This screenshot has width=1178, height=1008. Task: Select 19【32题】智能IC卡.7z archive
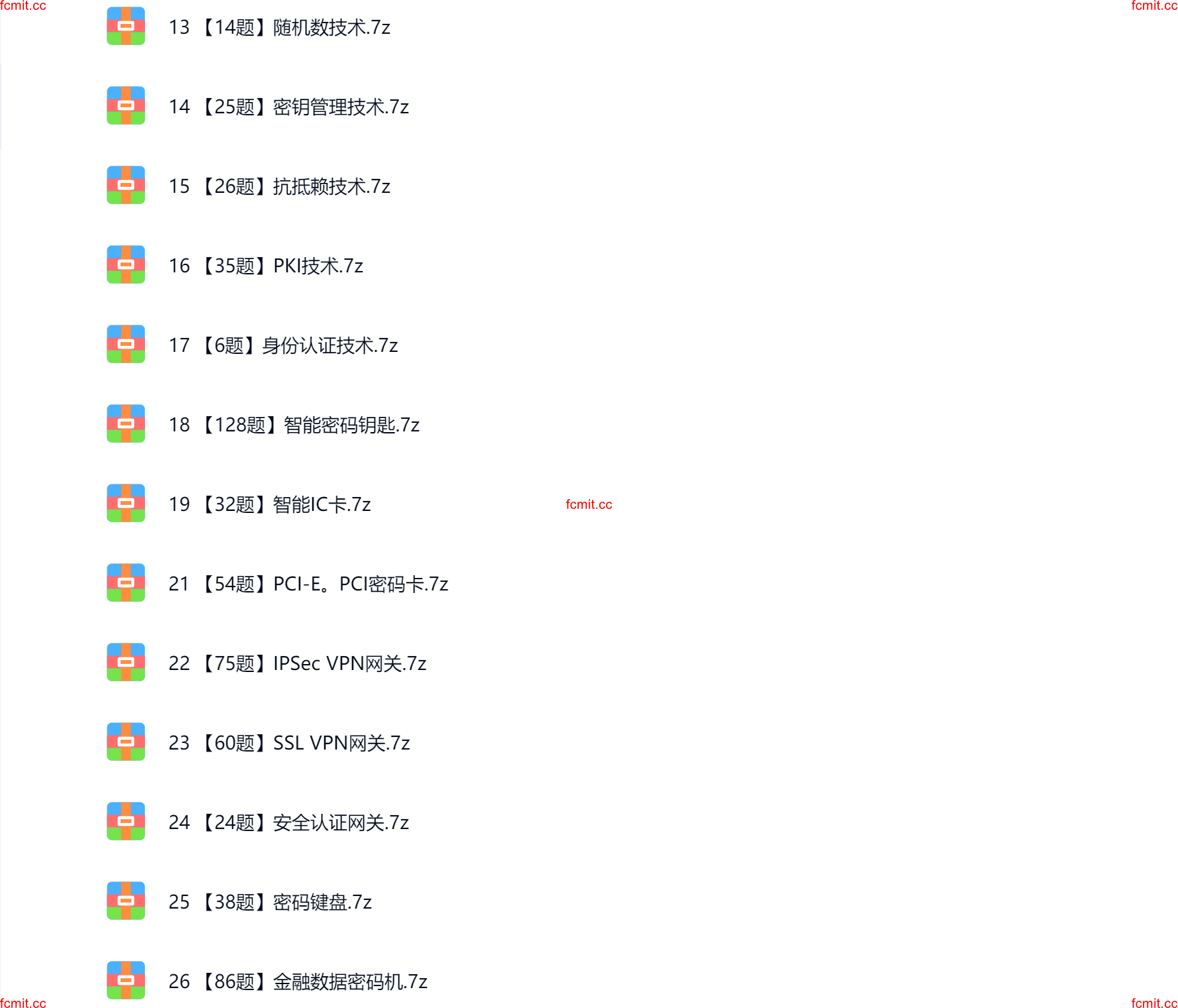269,504
